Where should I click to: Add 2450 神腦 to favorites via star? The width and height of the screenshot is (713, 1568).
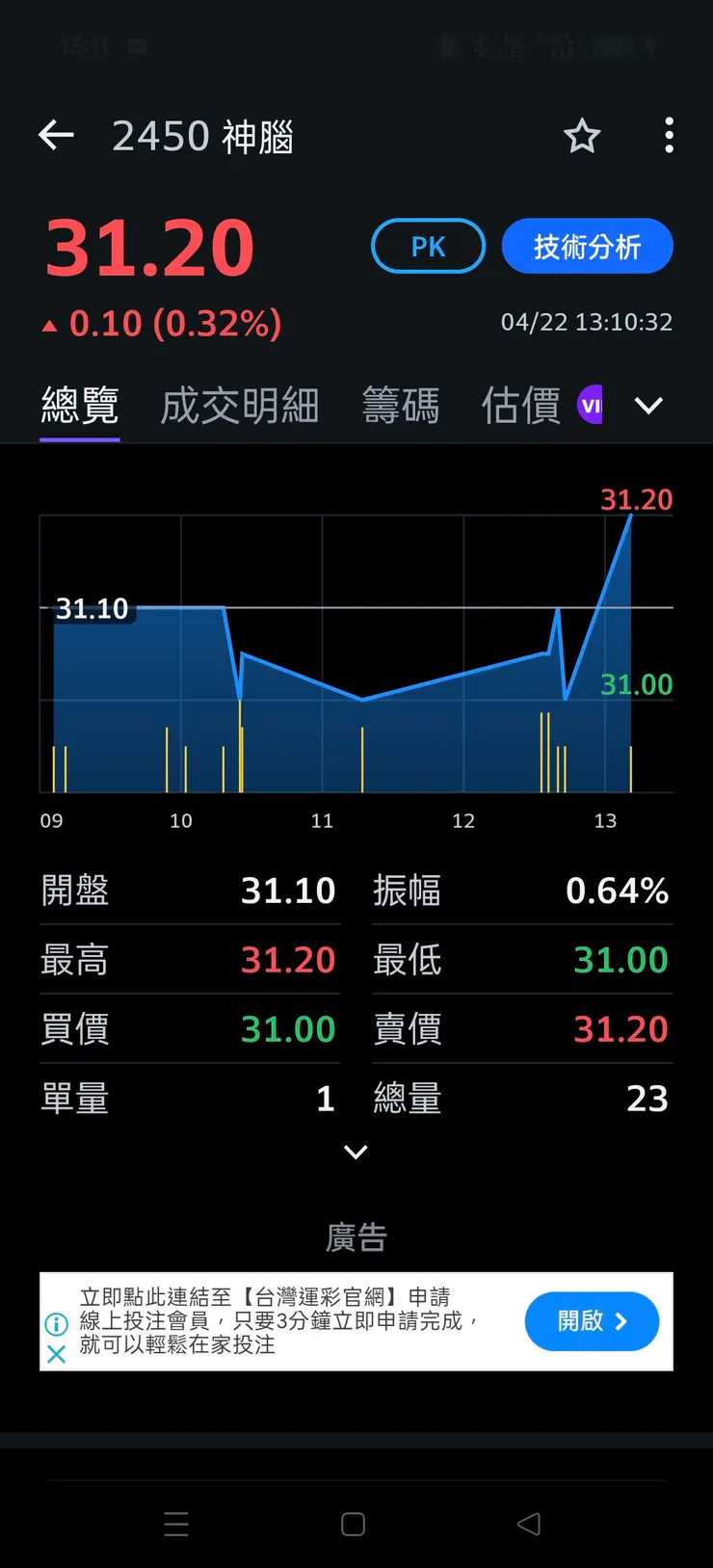pos(582,137)
